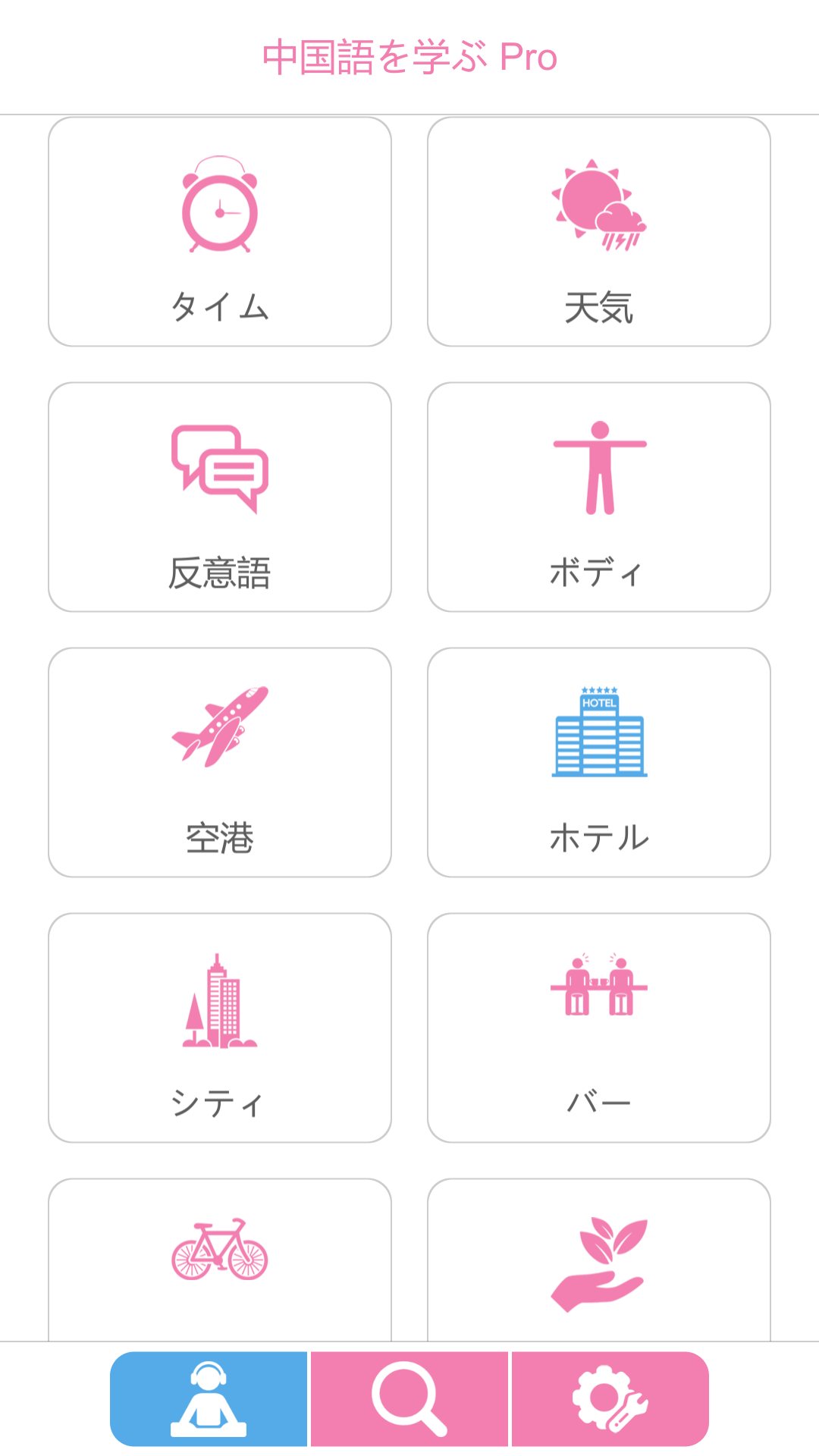Viewport: 819px width, 1456px height.
Task: Open the settings gear tab
Action: pyautogui.click(x=610, y=1398)
